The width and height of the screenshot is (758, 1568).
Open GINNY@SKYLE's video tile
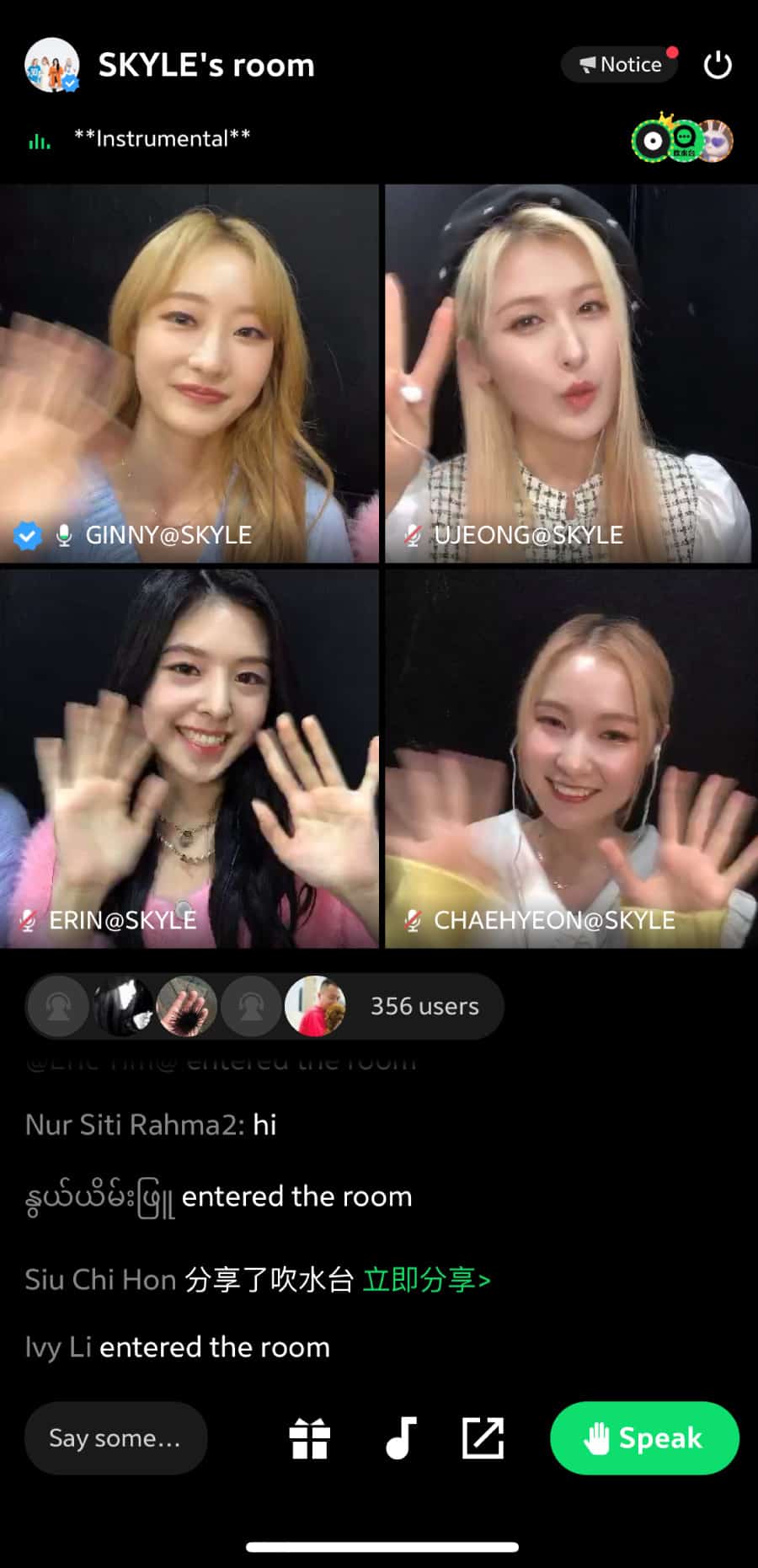pyautogui.click(x=189, y=373)
